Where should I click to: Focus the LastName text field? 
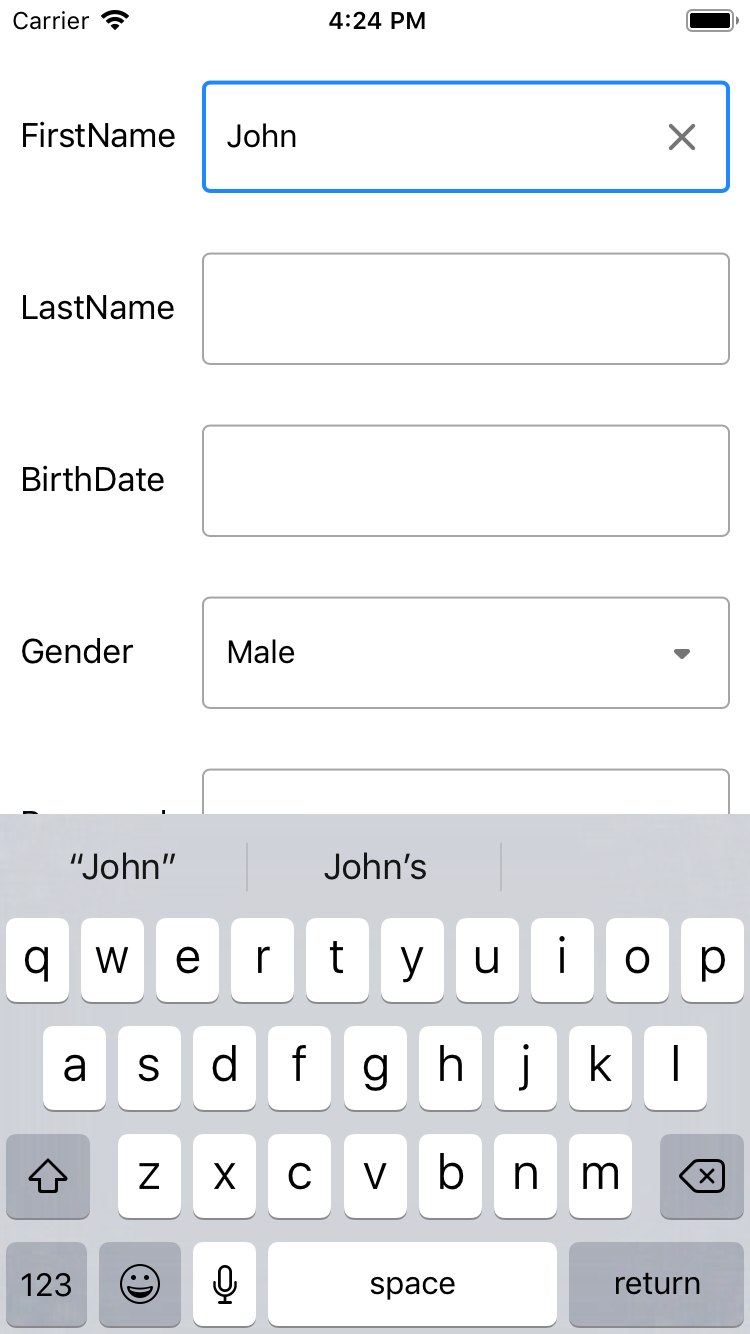pos(465,309)
